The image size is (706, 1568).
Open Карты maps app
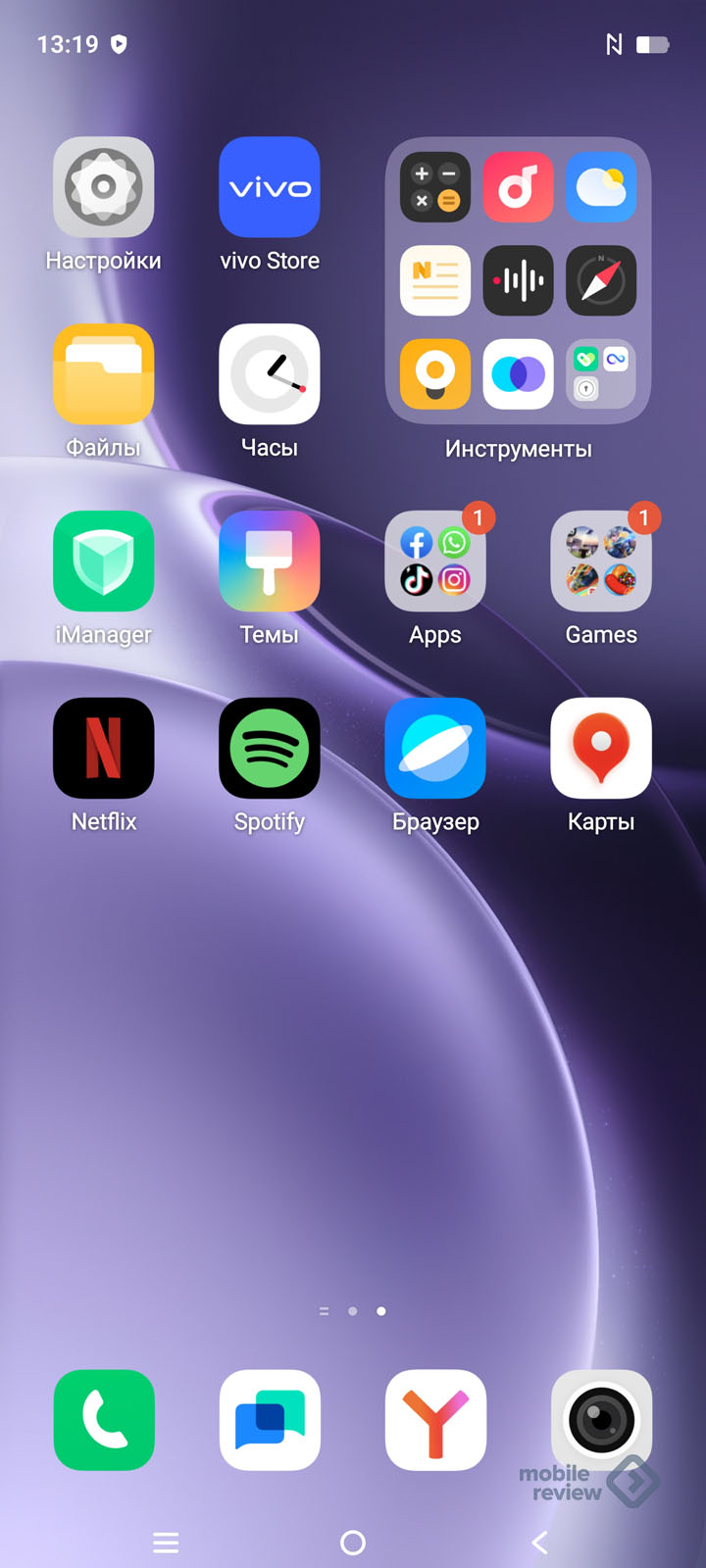(x=601, y=749)
